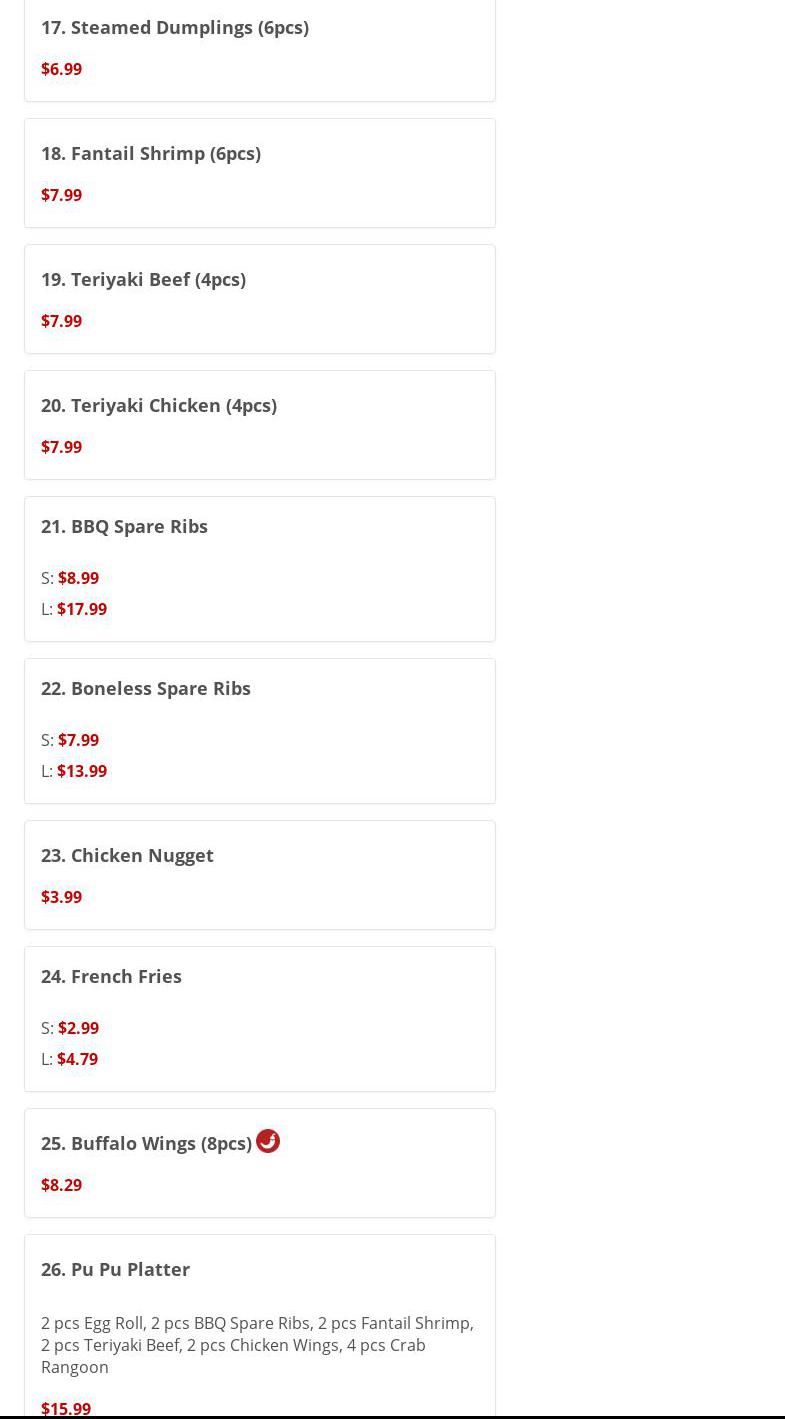View the Pu Pu Platter card
This screenshot has width=785, height=1419.
pos(259,1325)
